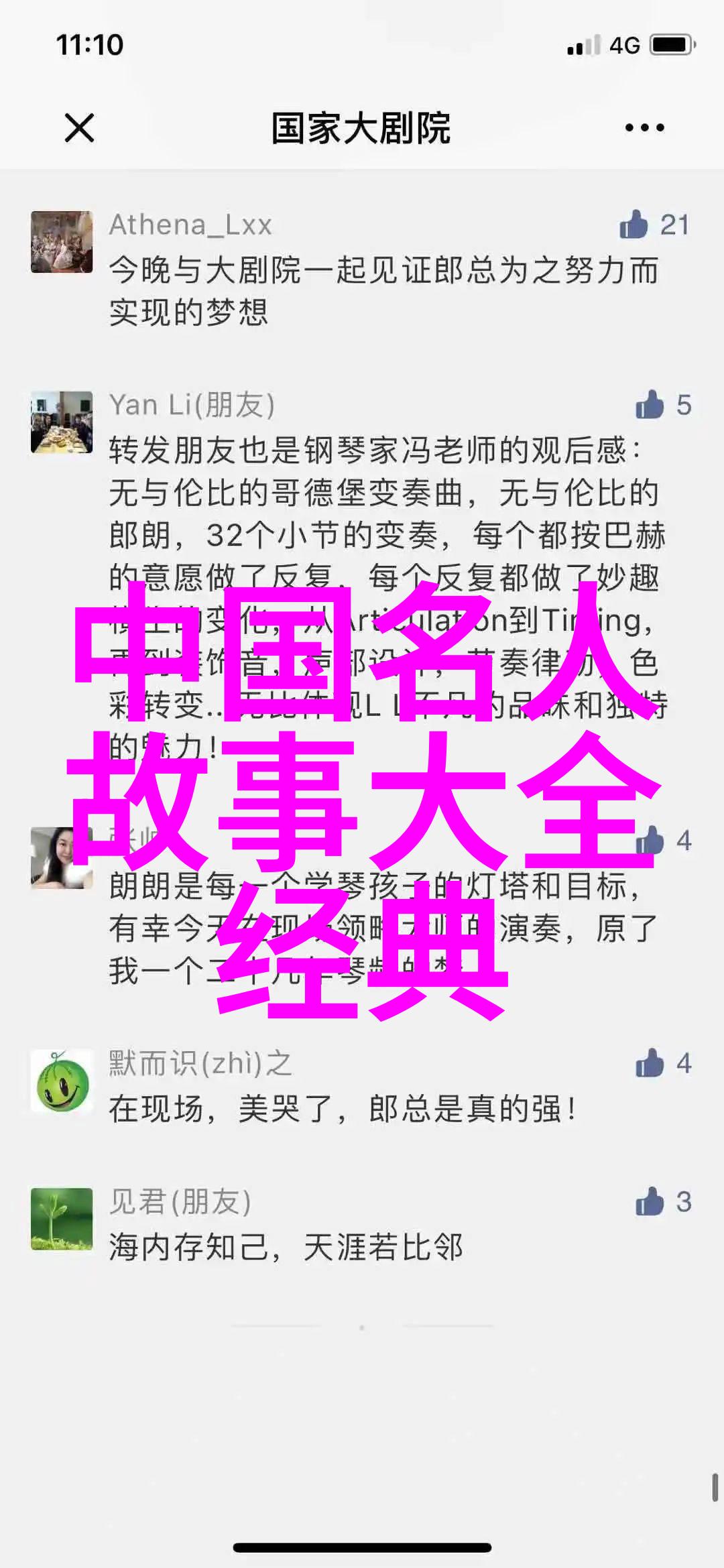Open Yan Li's profile avatar
724x1568 pixels.
coord(62,422)
